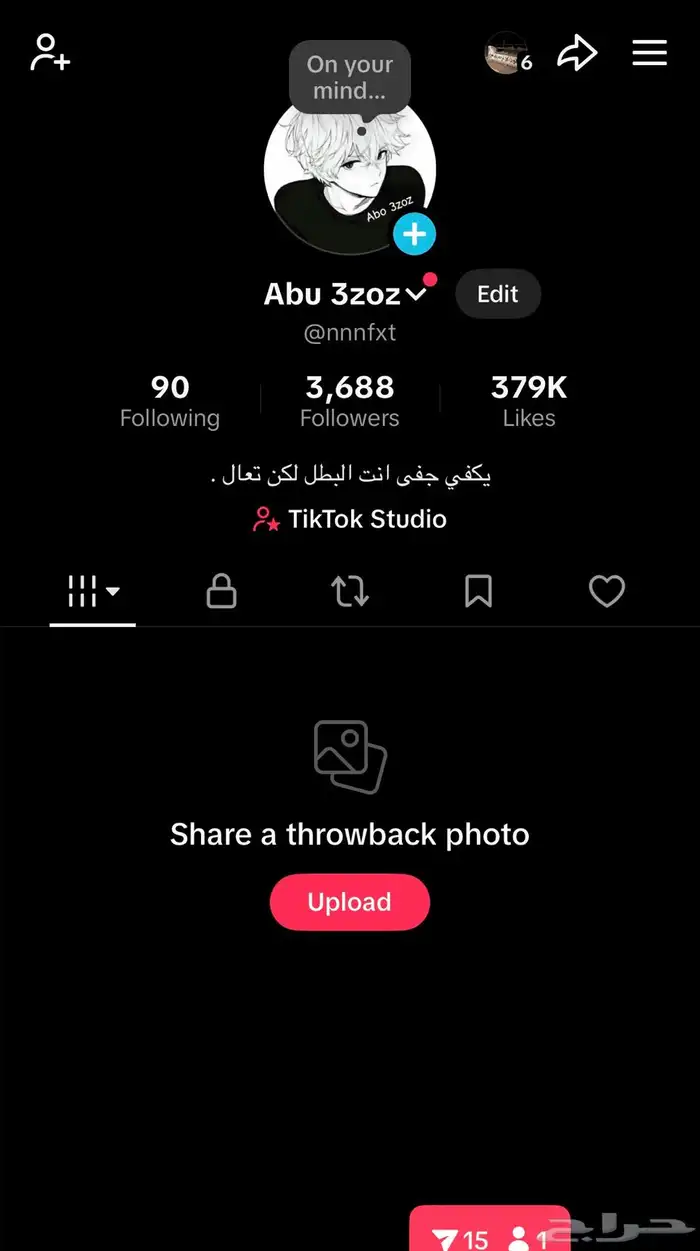The image size is (700, 1251).
Task: Share this profile
Action: click(x=577, y=53)
